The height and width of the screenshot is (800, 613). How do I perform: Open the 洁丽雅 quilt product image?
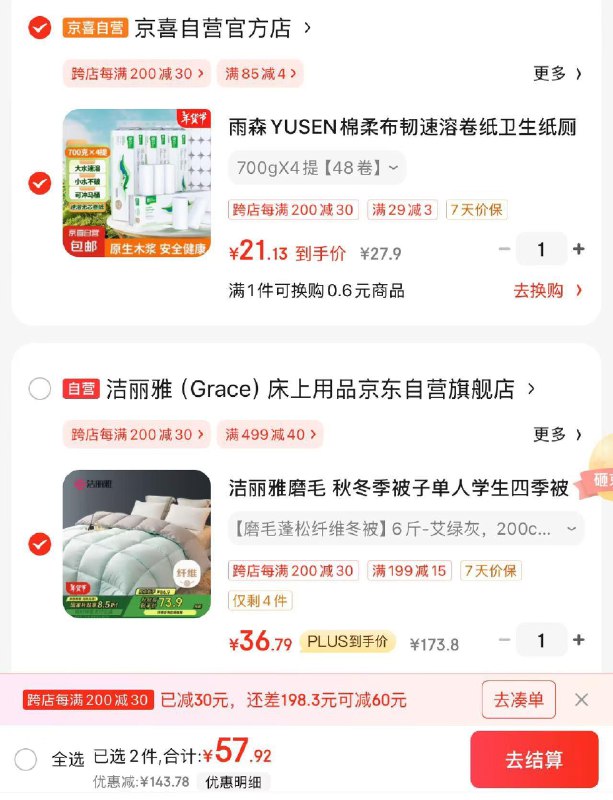click(x=137, y=544)
